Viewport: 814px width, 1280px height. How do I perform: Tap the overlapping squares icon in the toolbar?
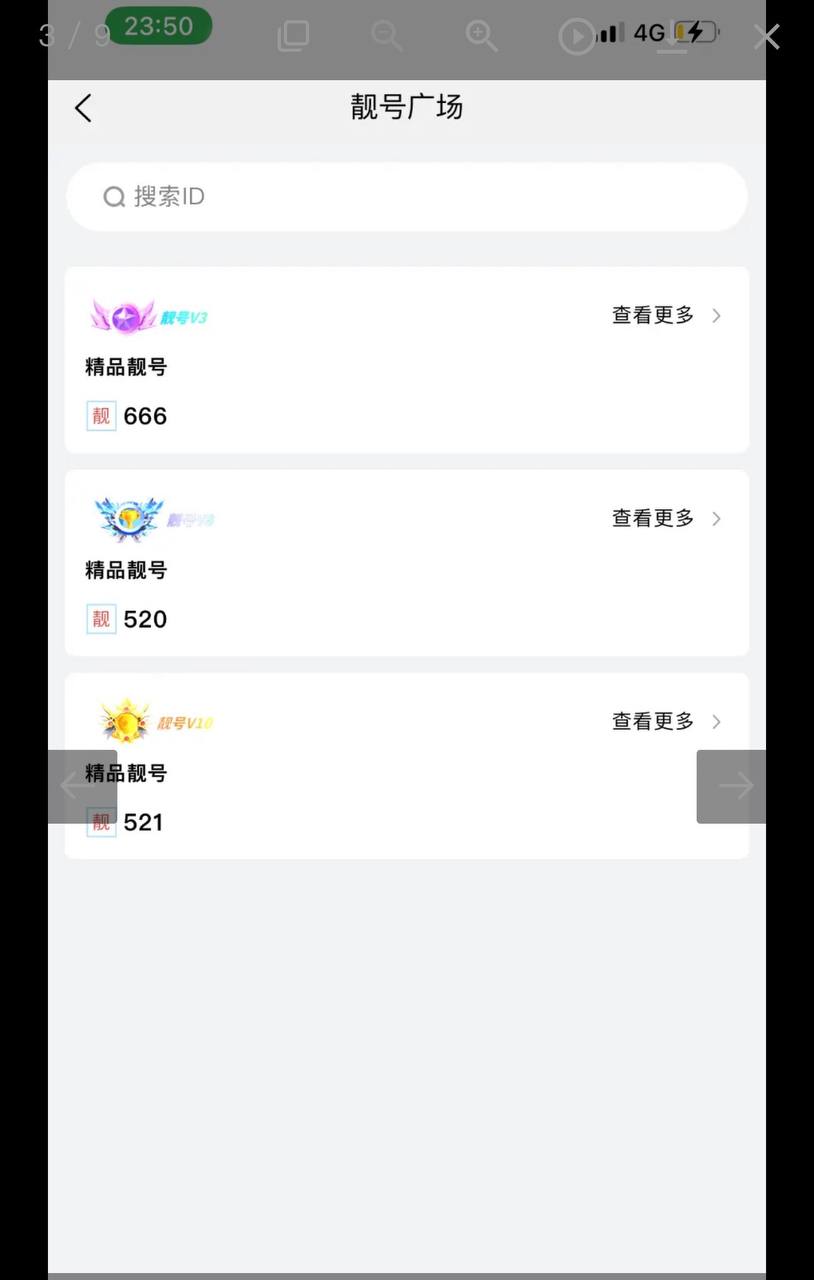pos(293,37)
